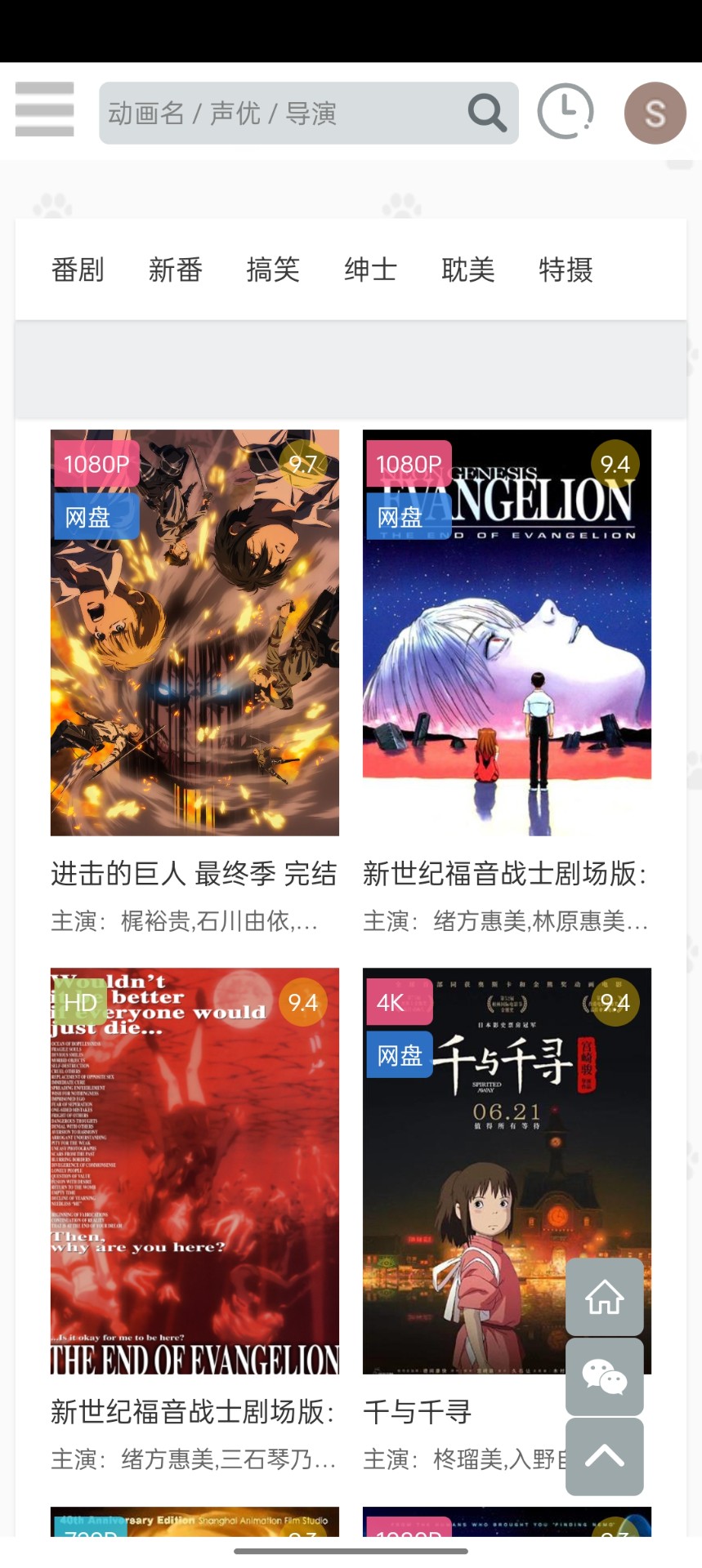The width and height of the screenshot is (702, 1568).
Task: Tap the floating home button
Action: pyautogui.click(x=605, y=1297)
